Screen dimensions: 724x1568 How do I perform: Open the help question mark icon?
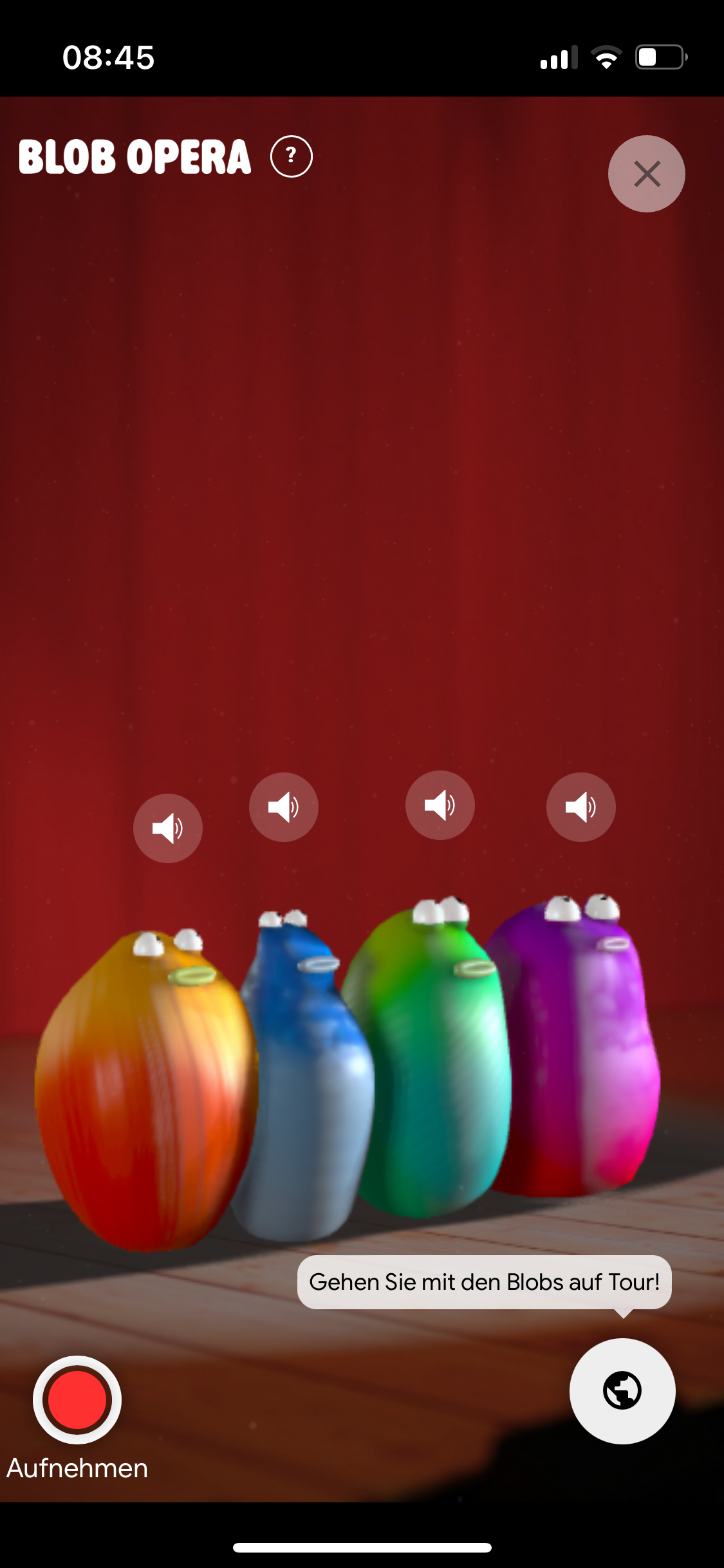[292, 156]
